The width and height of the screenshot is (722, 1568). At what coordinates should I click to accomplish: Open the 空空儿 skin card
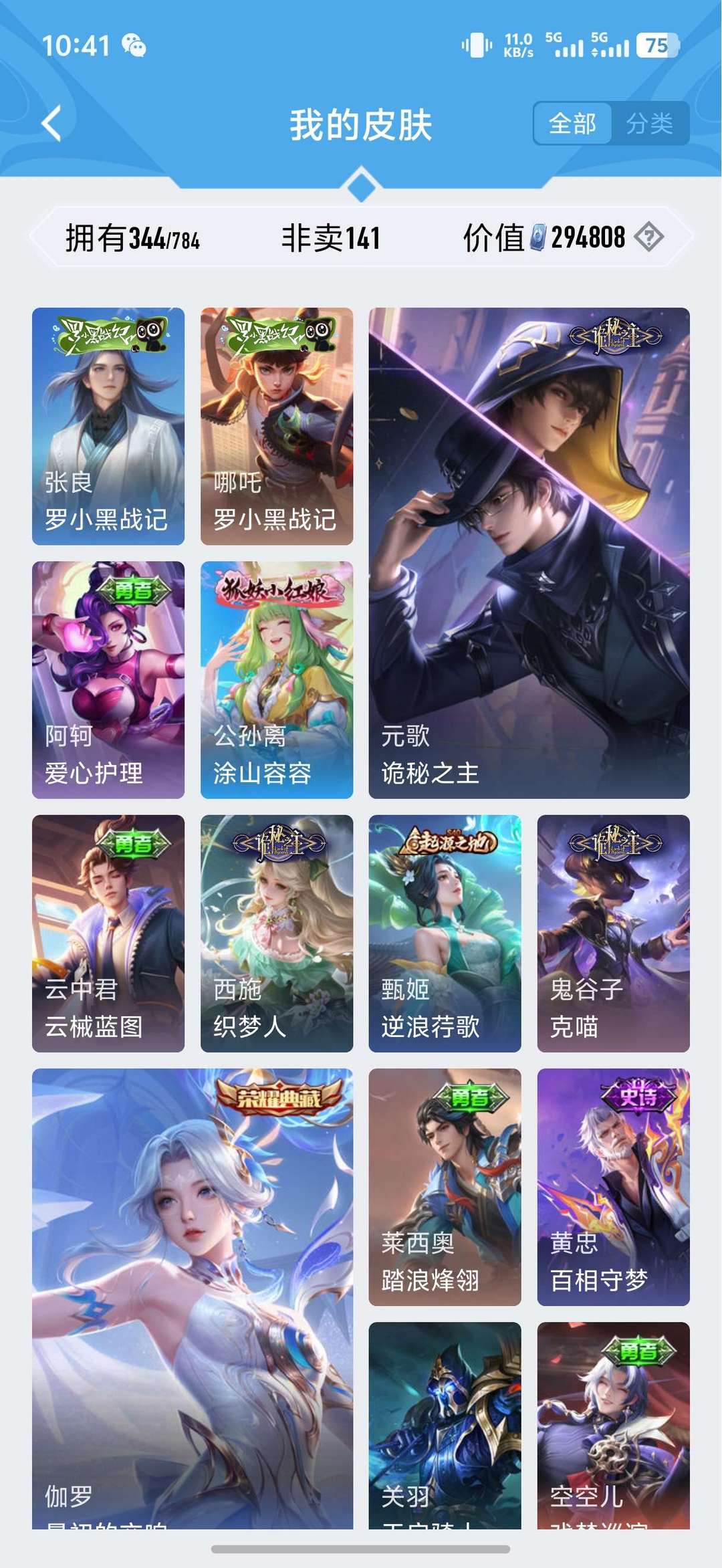tap(613, 1424)
